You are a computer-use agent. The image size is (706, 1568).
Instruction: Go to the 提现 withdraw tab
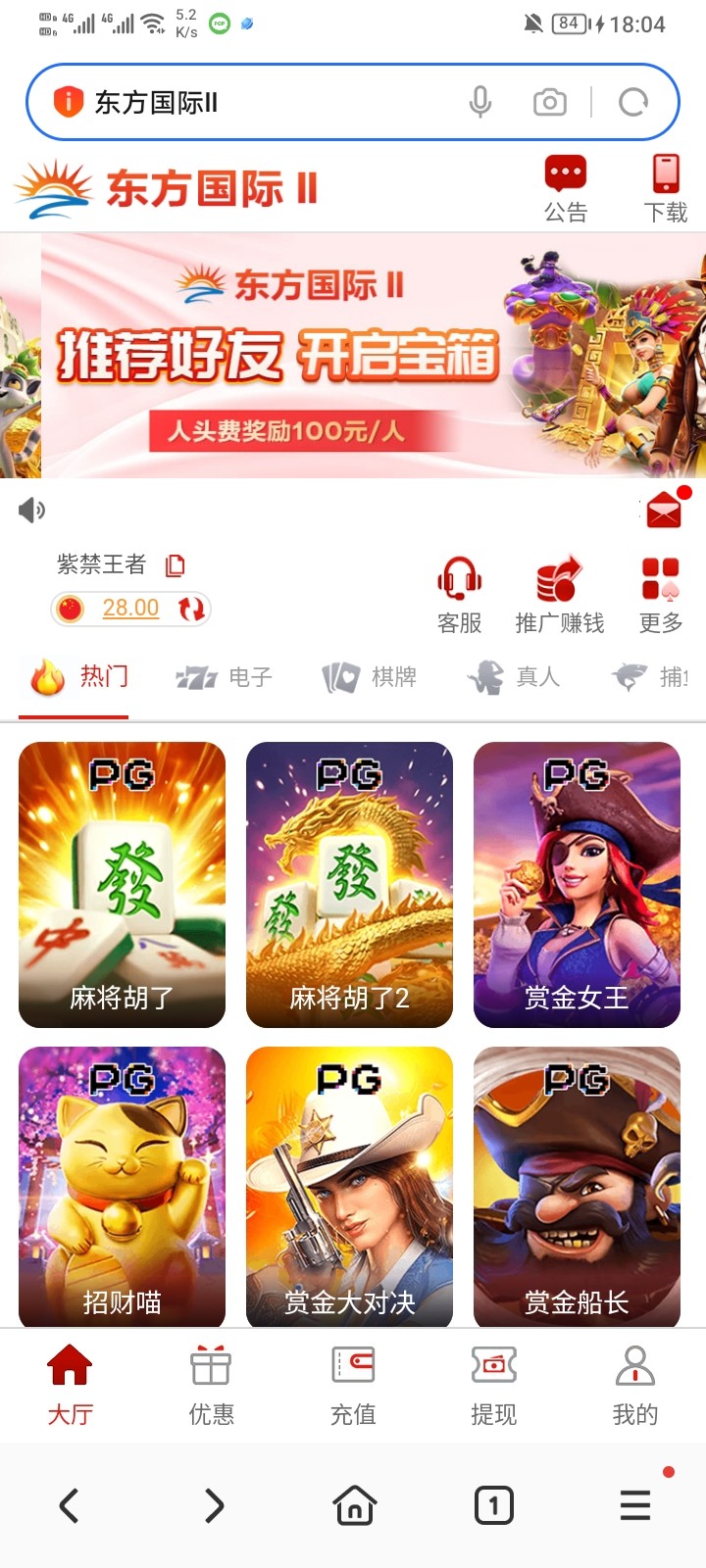click(x=493, y=1385)
